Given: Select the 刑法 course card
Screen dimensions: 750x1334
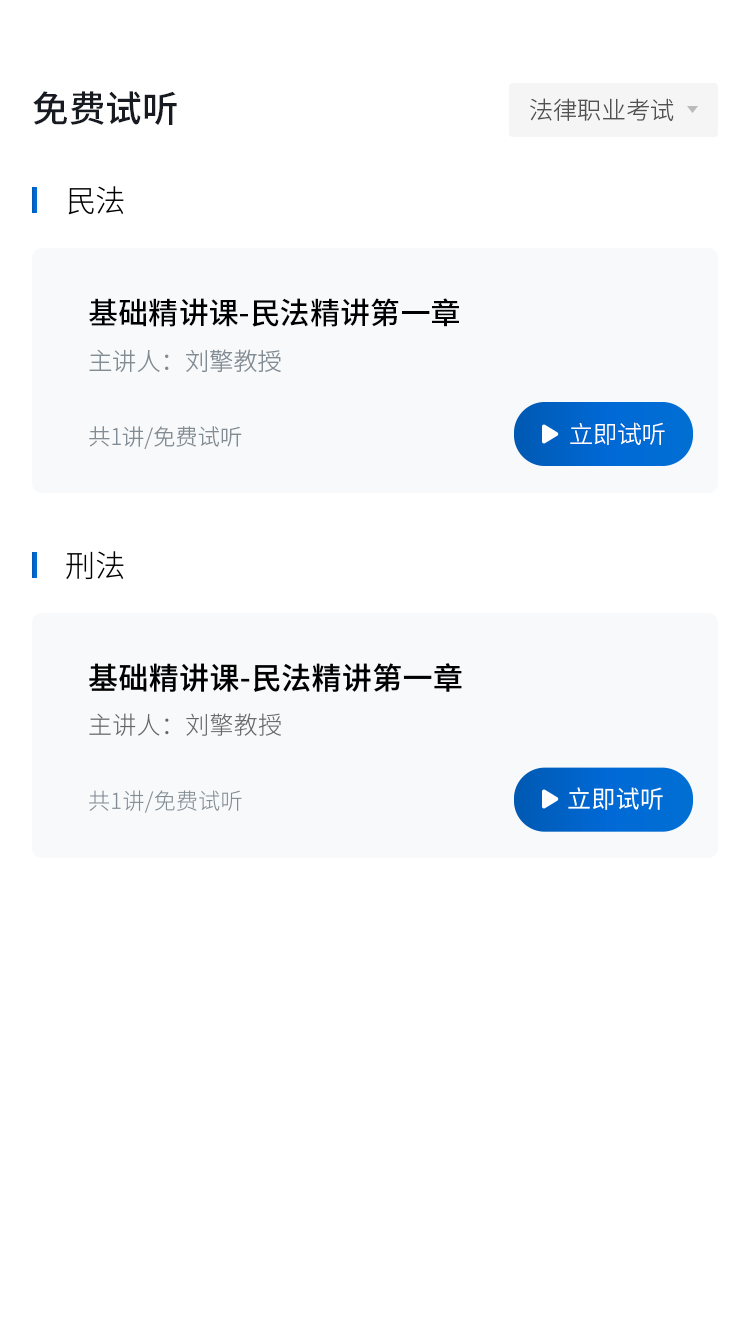Looking at the screenshot, I should click(x=375, y=735).
